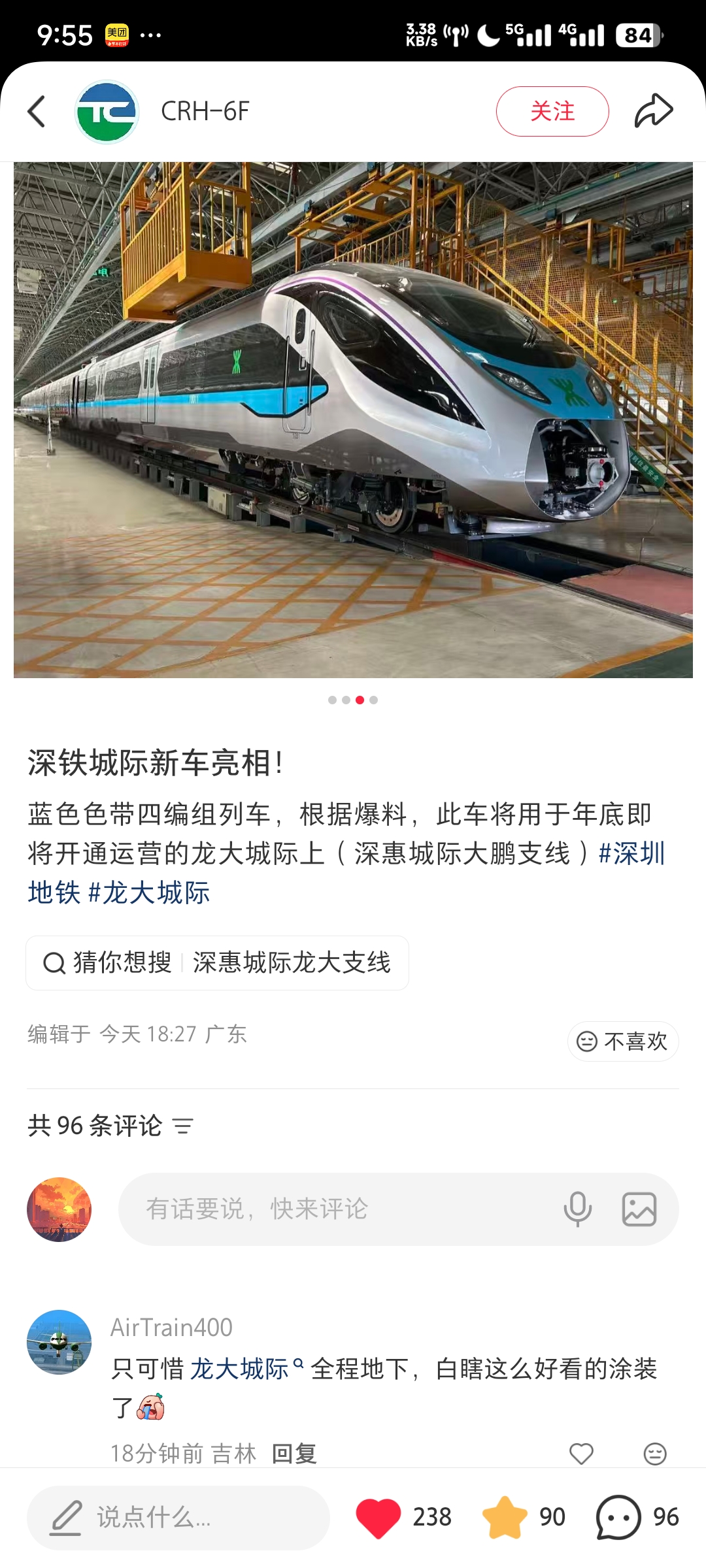Image resolution: width=706 pixels, height=1568 pixels.
Task: Attach an image to comment
Action: coord(639,1209)
